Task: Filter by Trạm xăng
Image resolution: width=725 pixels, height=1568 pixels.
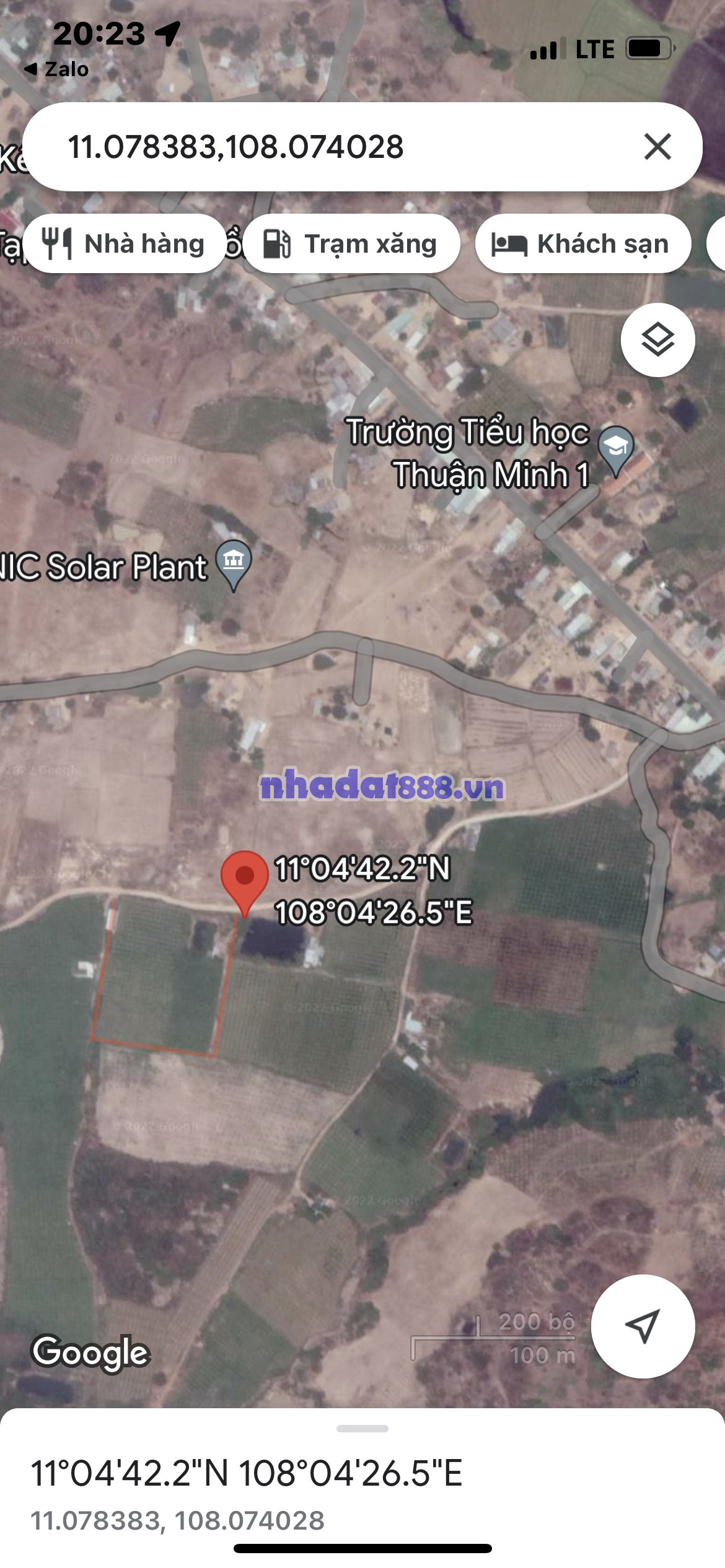Action: tap(351, 244)
